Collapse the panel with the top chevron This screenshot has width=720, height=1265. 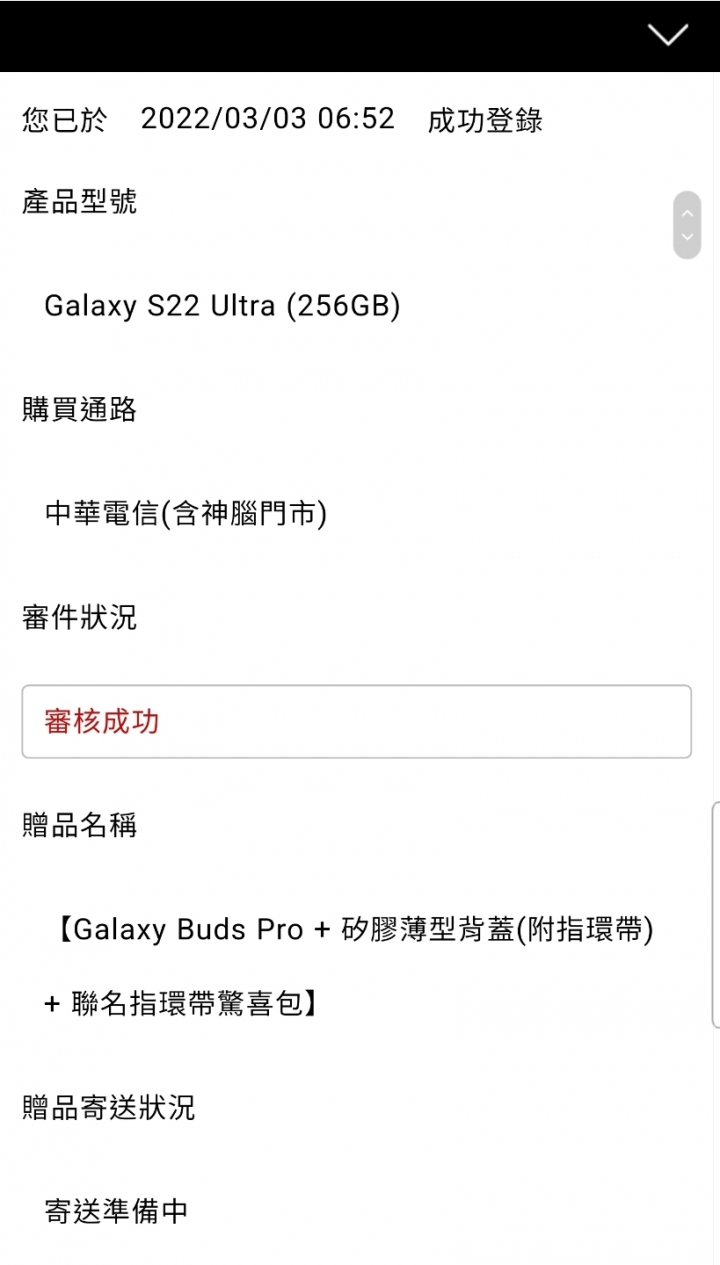pyautogui.click(x=668, y=35)
